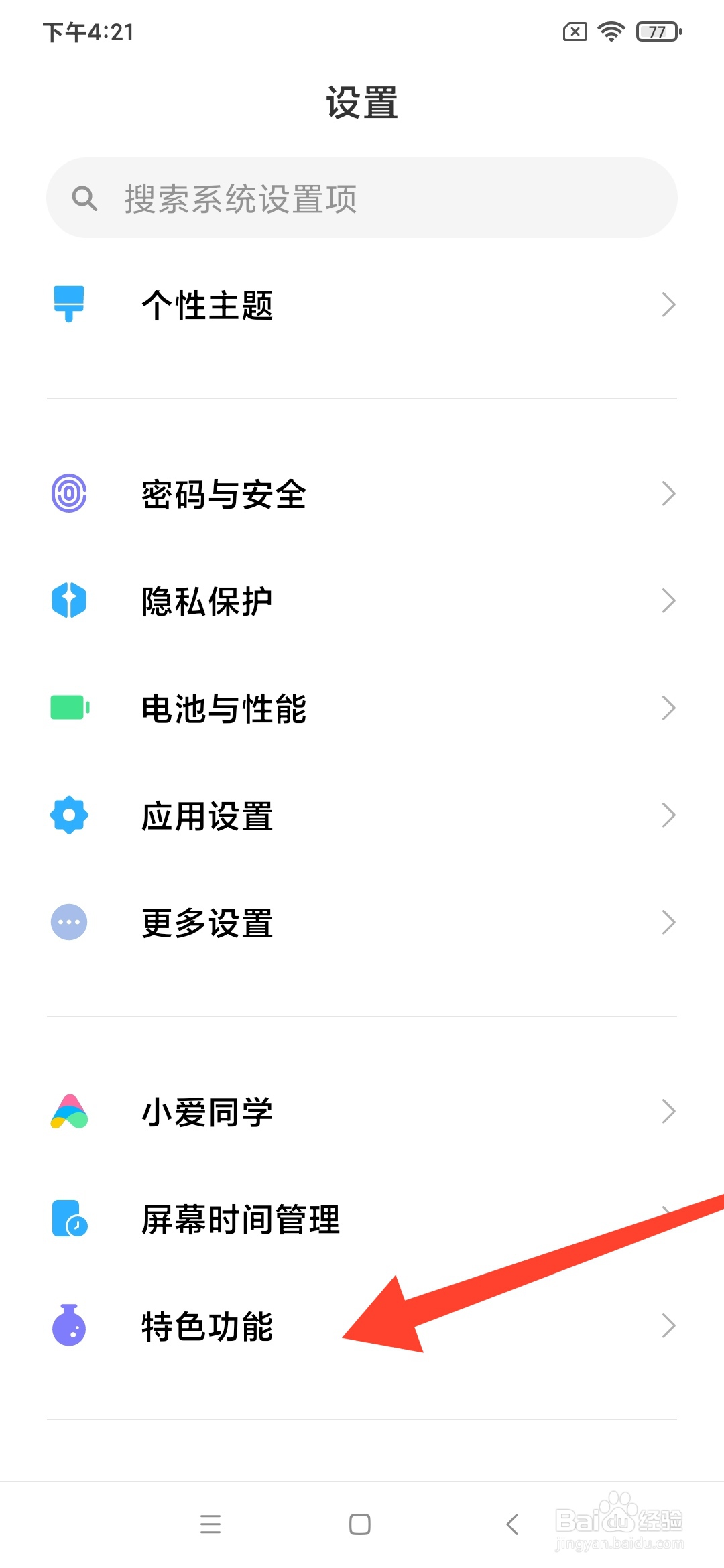Go to the home screen
724x1568 pixels.
coord(360,1524)
